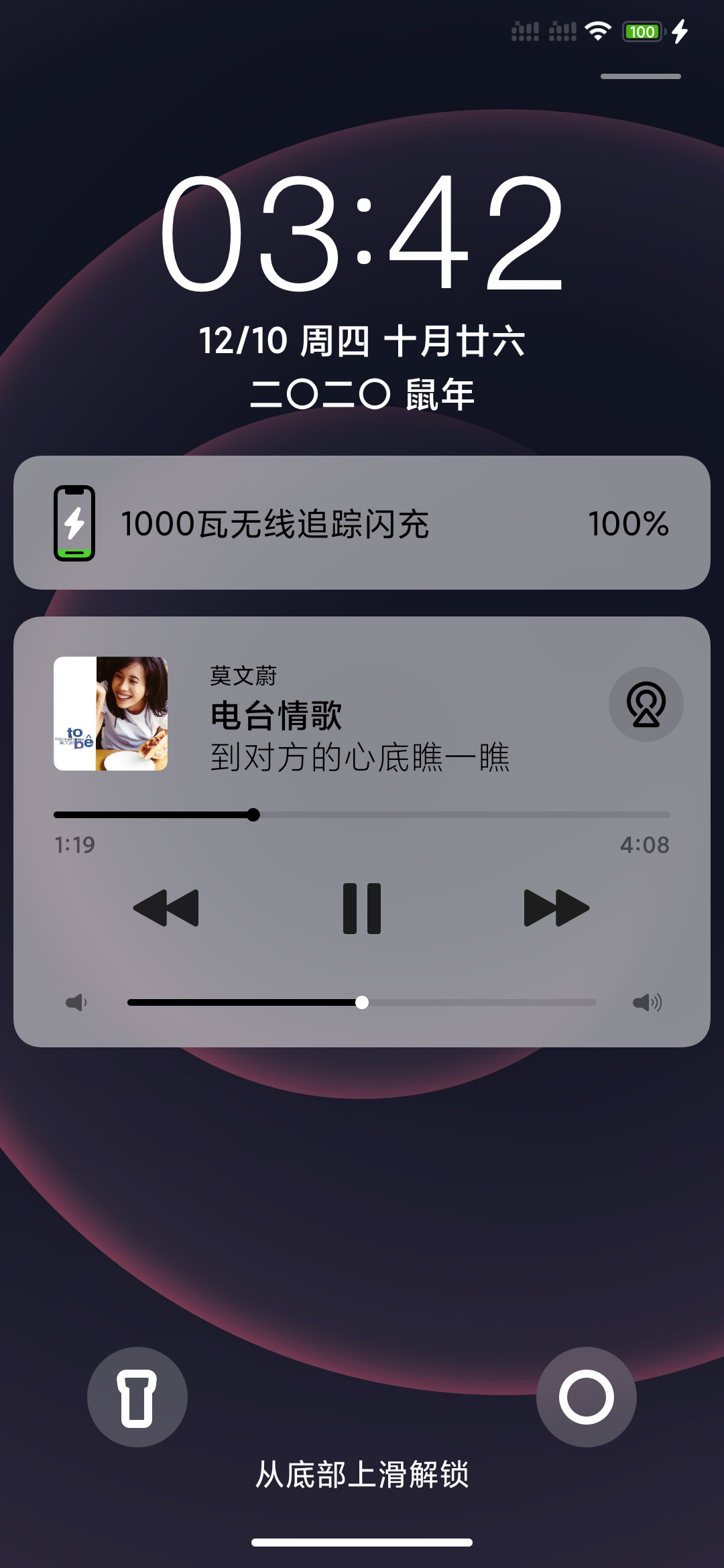The height and width of the screenshot is (1568, 724).
Task: Tap the round camera shortcut button
Action: [587, 1397]
